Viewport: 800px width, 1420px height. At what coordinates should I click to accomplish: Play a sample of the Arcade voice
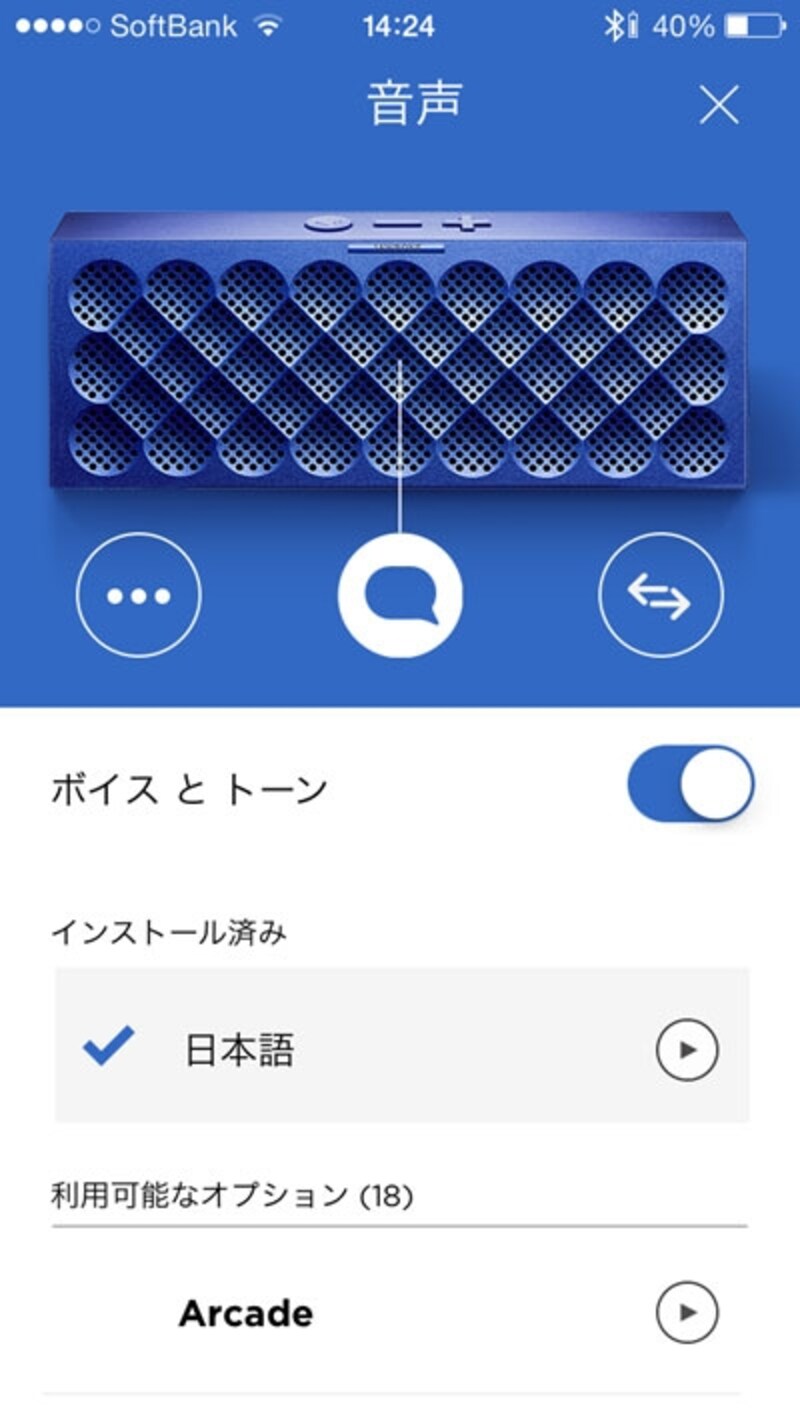(689, 1313)
